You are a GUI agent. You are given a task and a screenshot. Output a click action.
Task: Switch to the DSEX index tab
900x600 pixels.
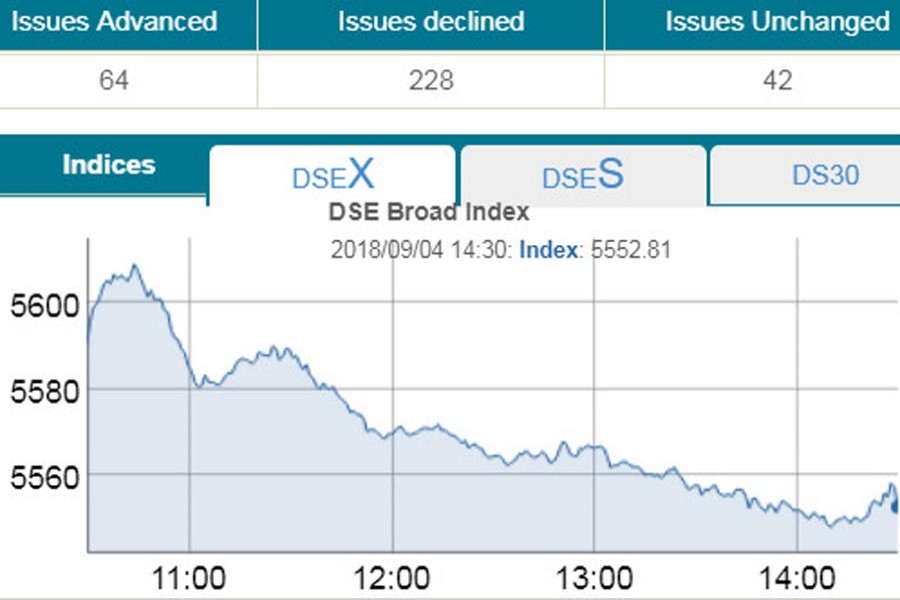tap(332, 175)
